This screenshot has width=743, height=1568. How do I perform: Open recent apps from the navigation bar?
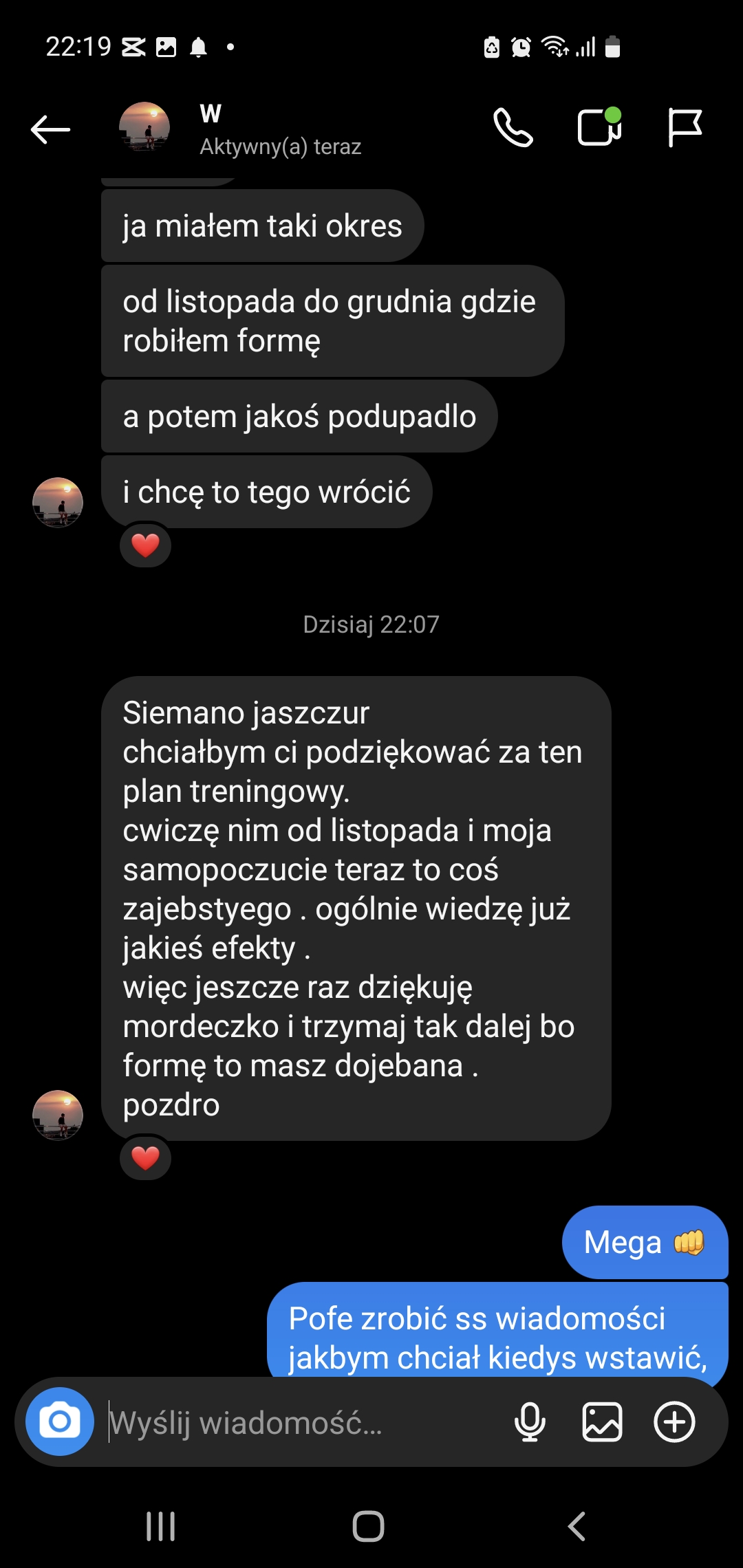point(161,1527)
